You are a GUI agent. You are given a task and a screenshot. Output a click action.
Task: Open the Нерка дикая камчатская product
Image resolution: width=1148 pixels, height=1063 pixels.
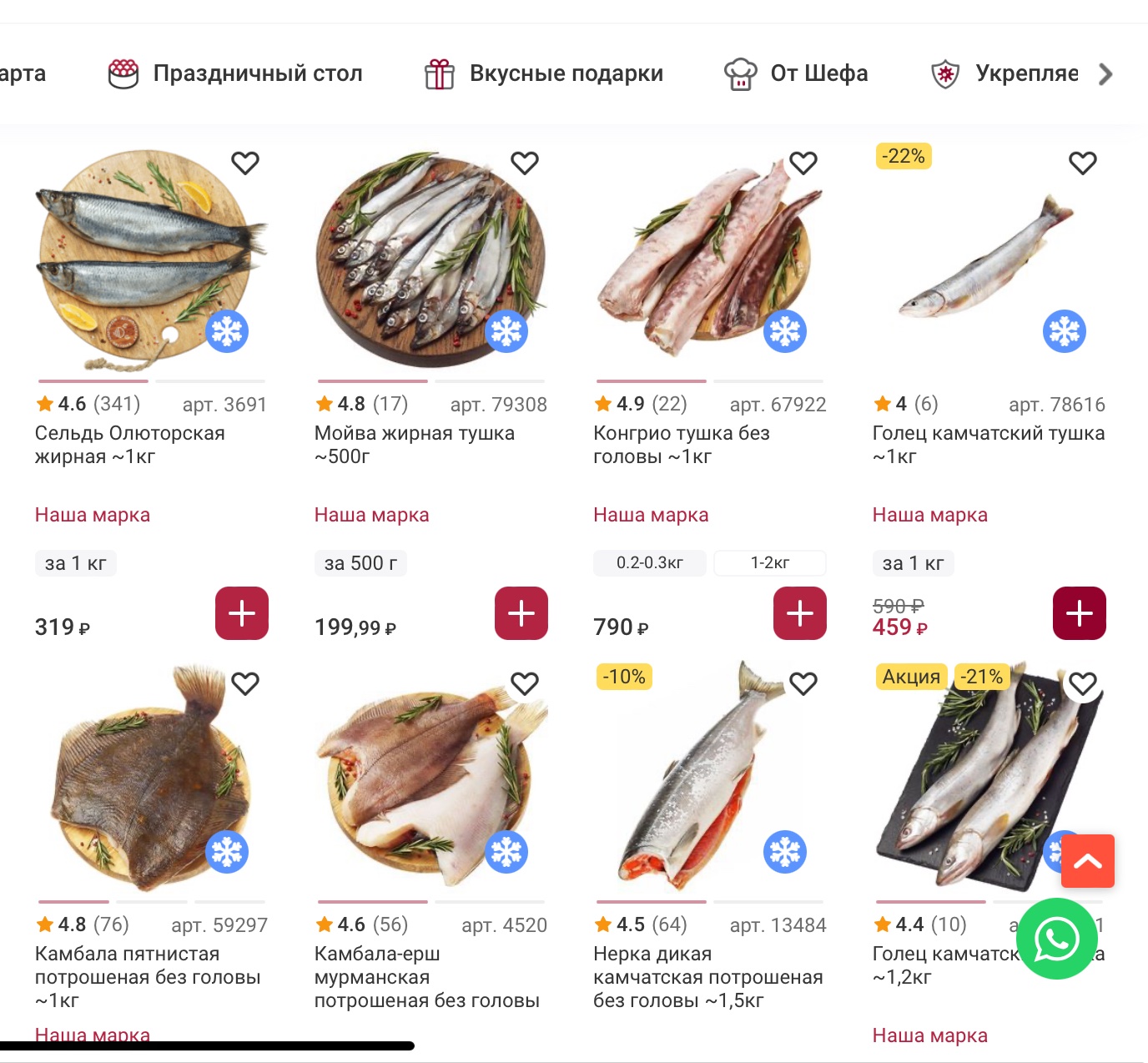[x=707, y=976]
